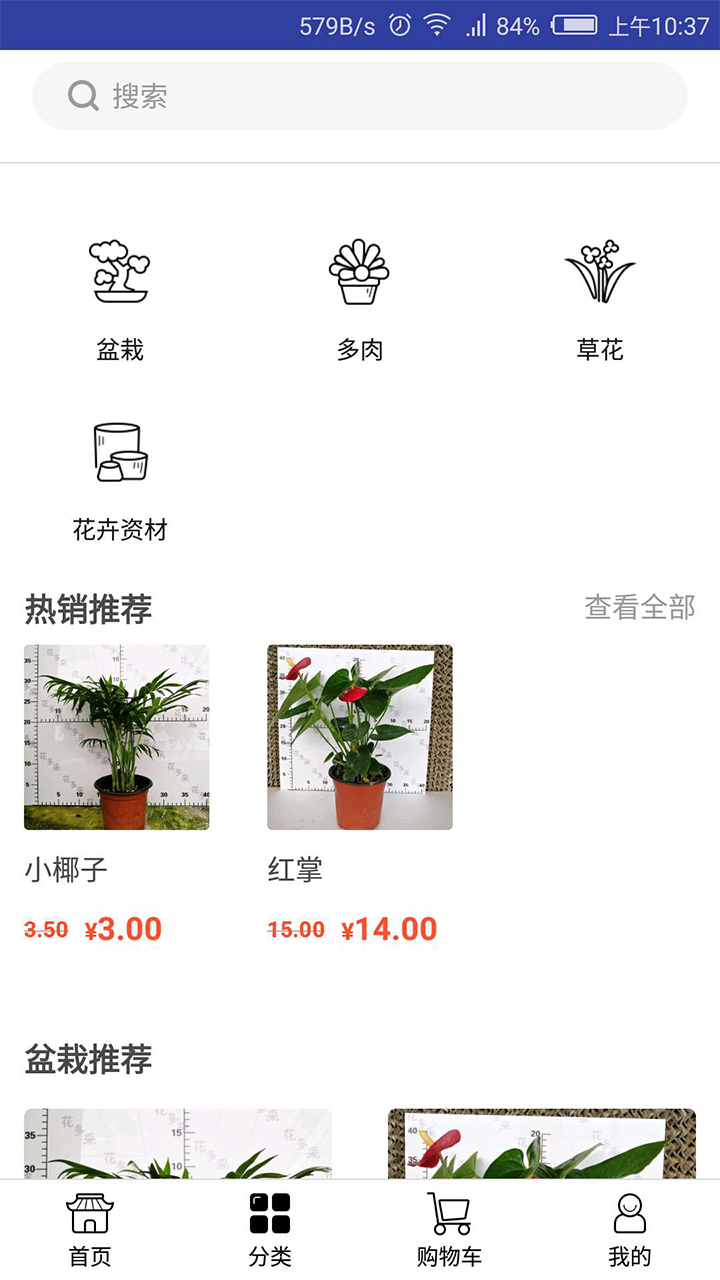Open 查看全部 to view all hot sale items
720x1280 pixels.
click(x=640, y=607)
